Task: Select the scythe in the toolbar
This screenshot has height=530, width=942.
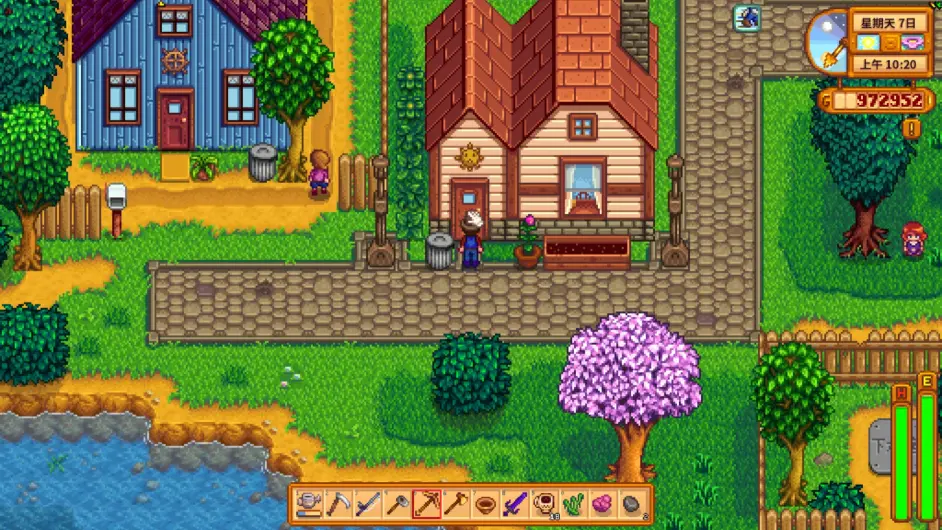Action: coord(340,503)
